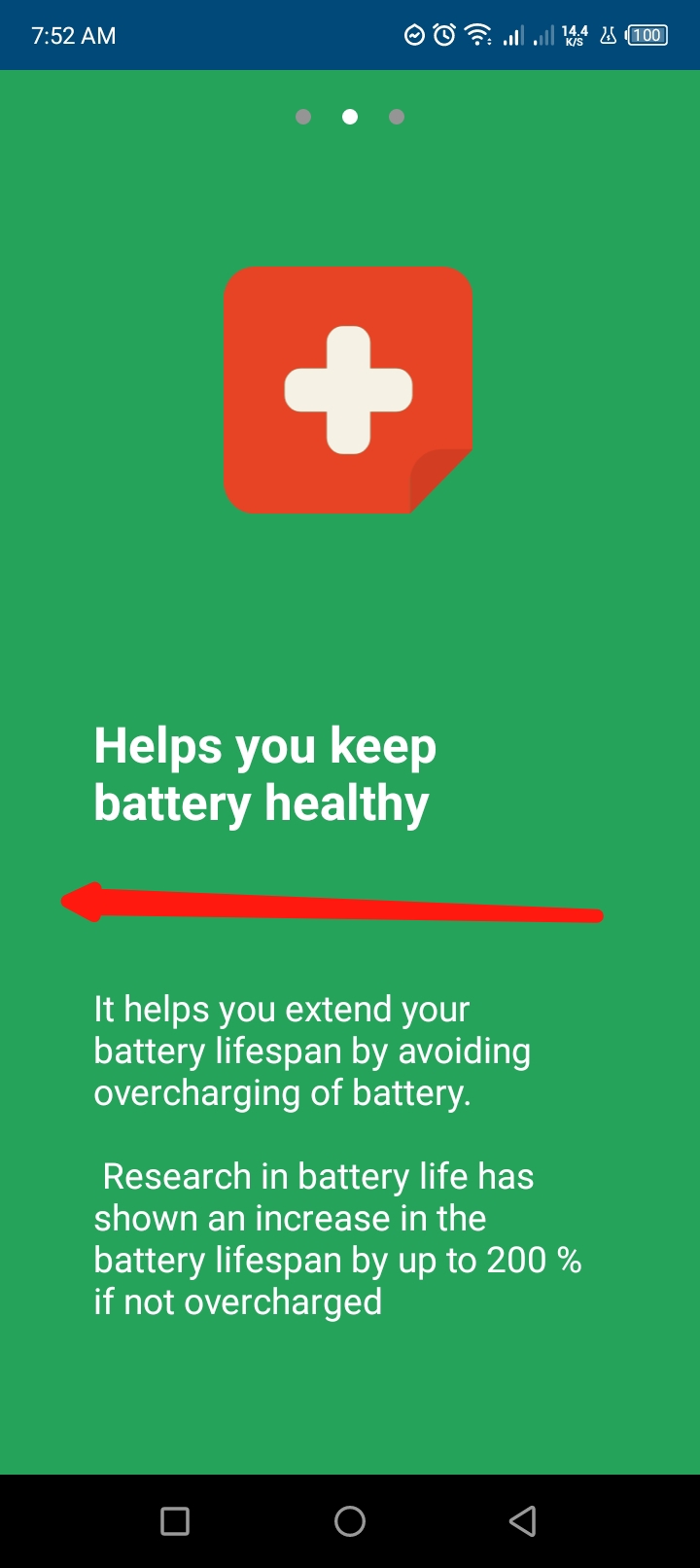Open the recent apps view

[x=175, y=1521]
